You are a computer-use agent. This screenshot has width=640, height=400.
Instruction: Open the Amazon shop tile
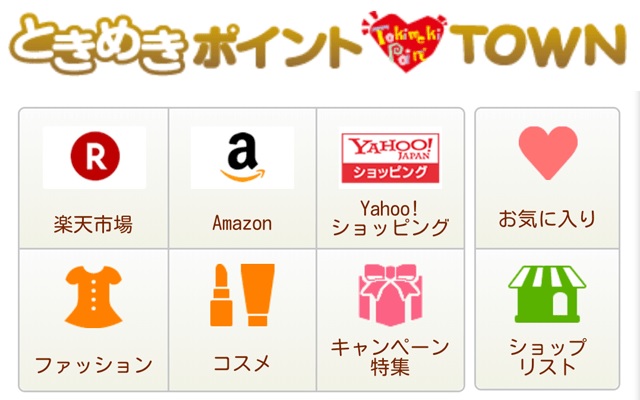point(242,178)
